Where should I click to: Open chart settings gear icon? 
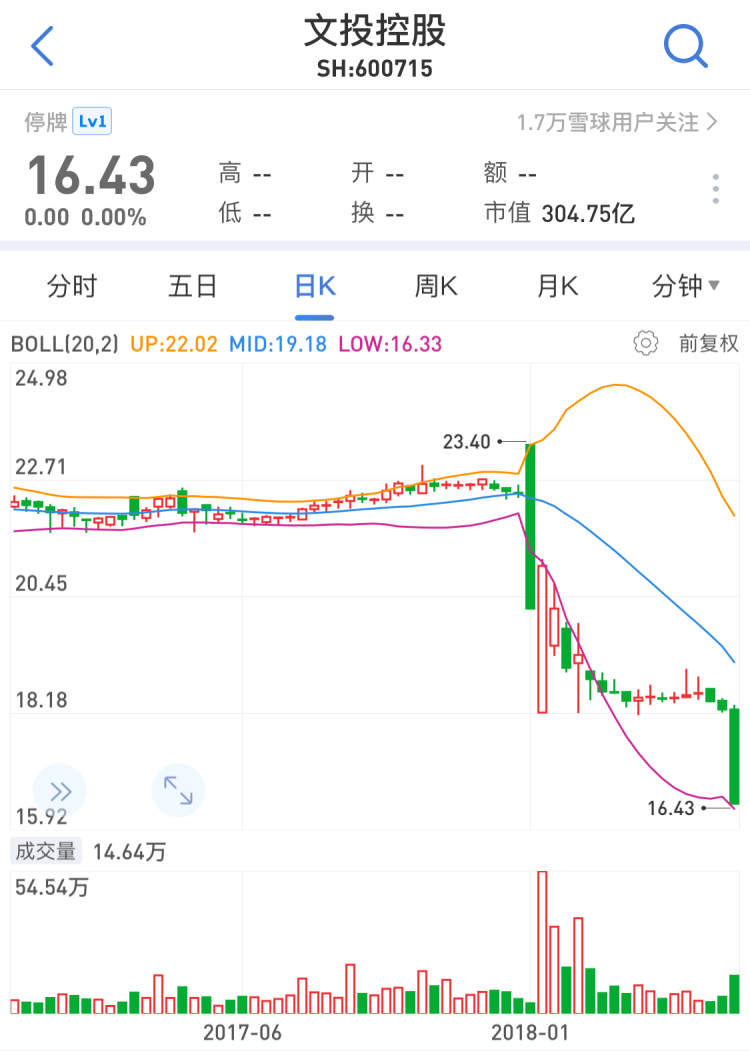pos(646,343)
